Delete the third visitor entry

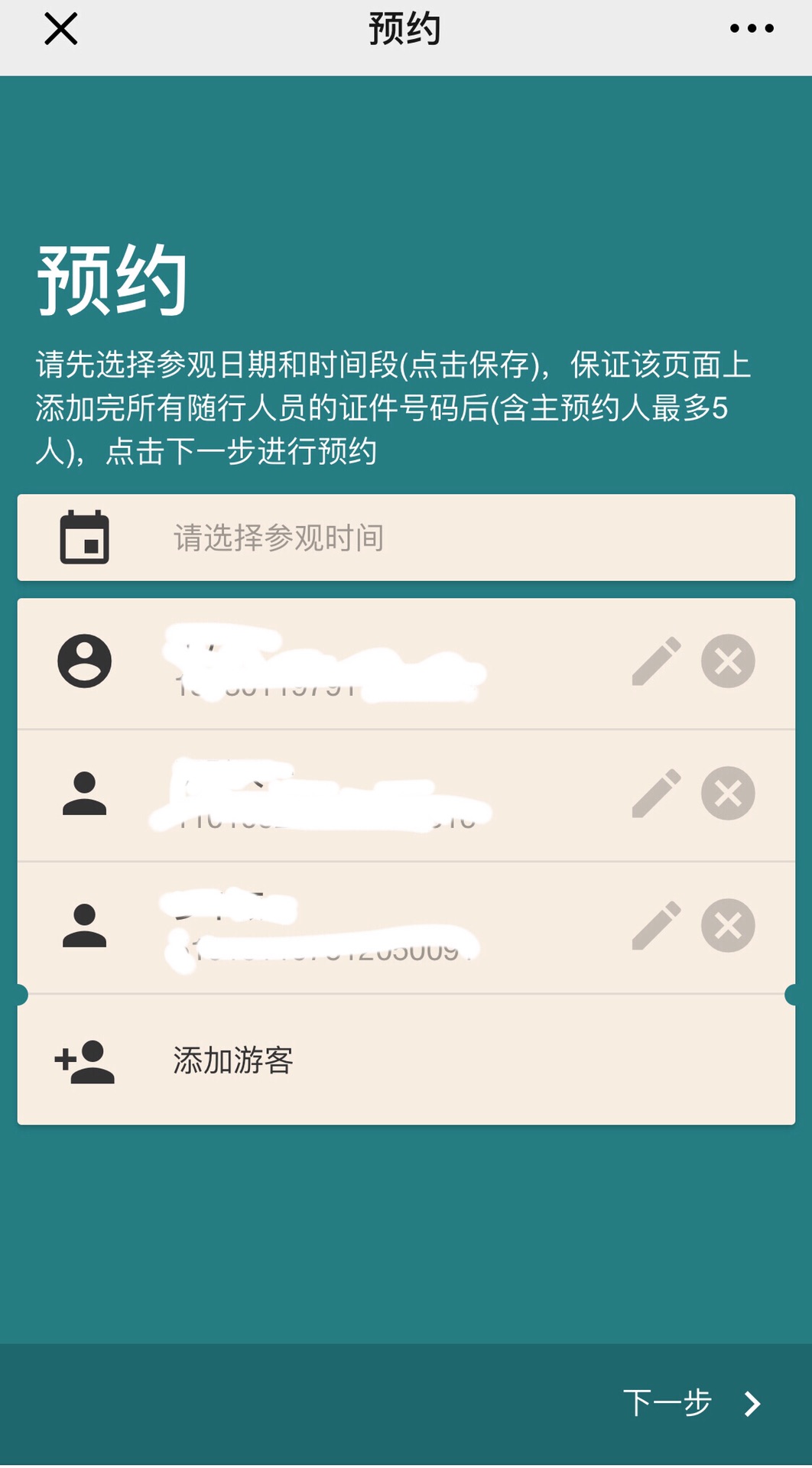tap(728, 926)
